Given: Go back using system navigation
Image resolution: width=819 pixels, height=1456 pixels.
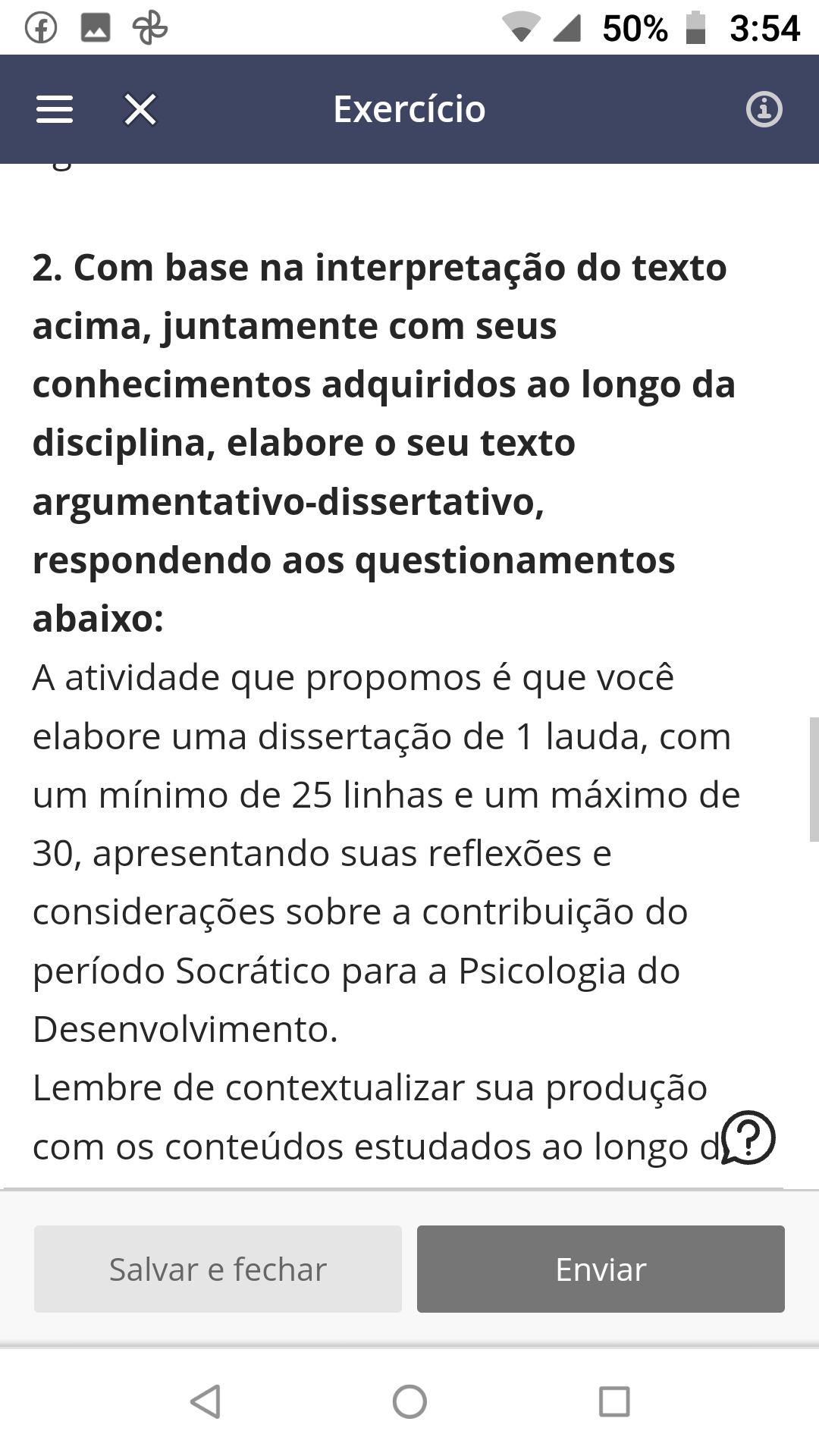Looking at the screenshot, I should [x=206, y=1401].
